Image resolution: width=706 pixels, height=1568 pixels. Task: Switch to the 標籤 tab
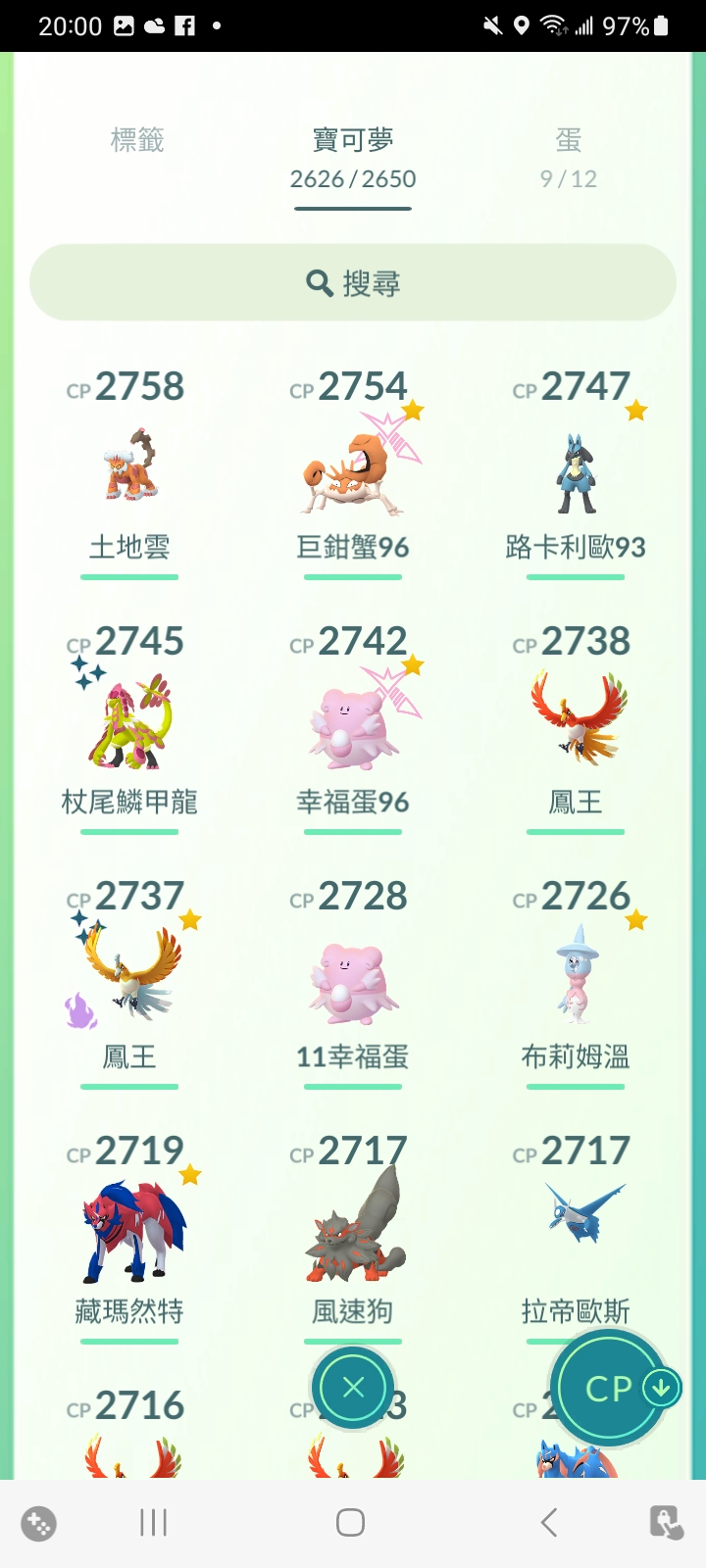click(137, 141)
